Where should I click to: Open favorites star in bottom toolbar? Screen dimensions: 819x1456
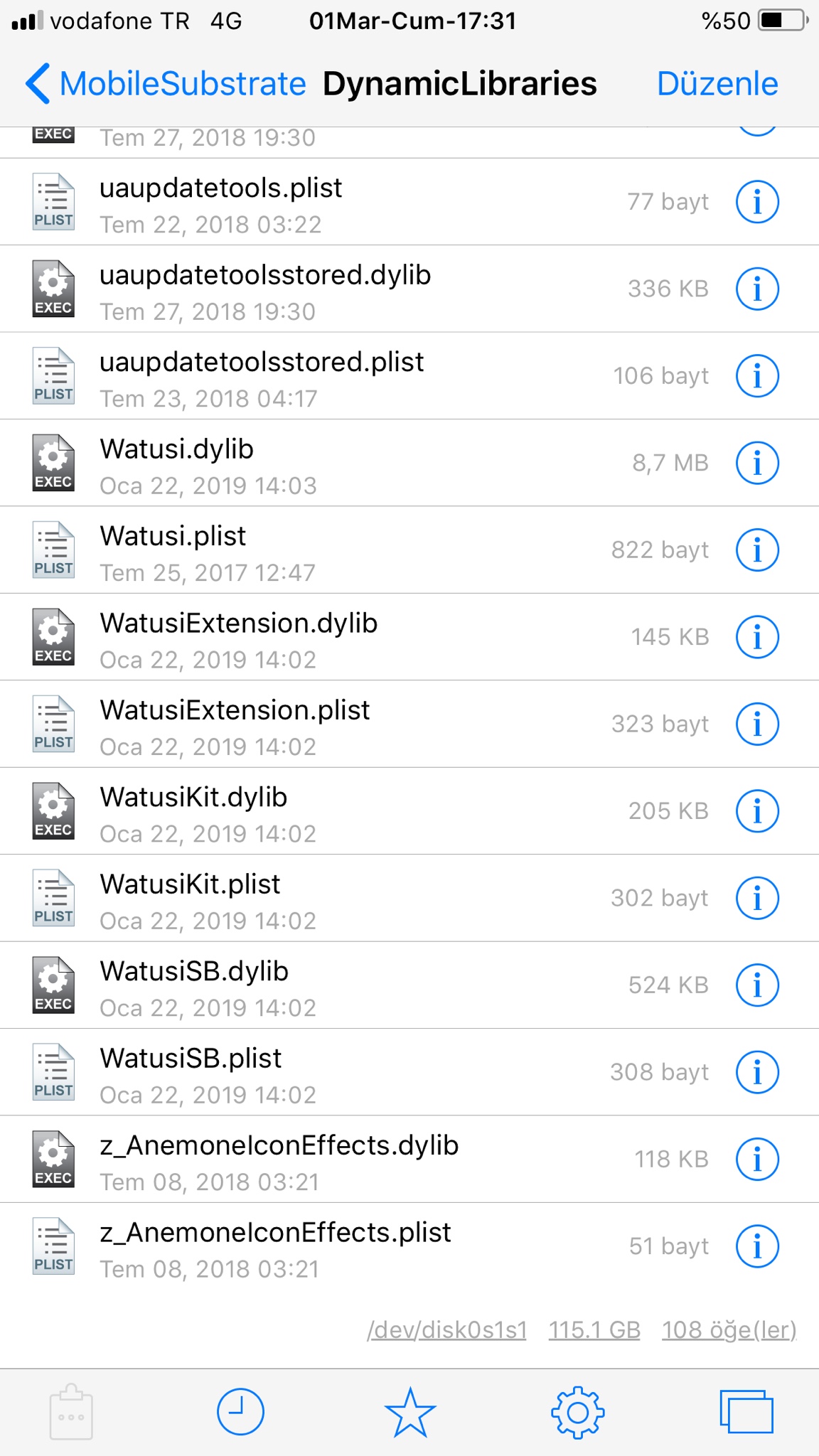point(409,1412)
